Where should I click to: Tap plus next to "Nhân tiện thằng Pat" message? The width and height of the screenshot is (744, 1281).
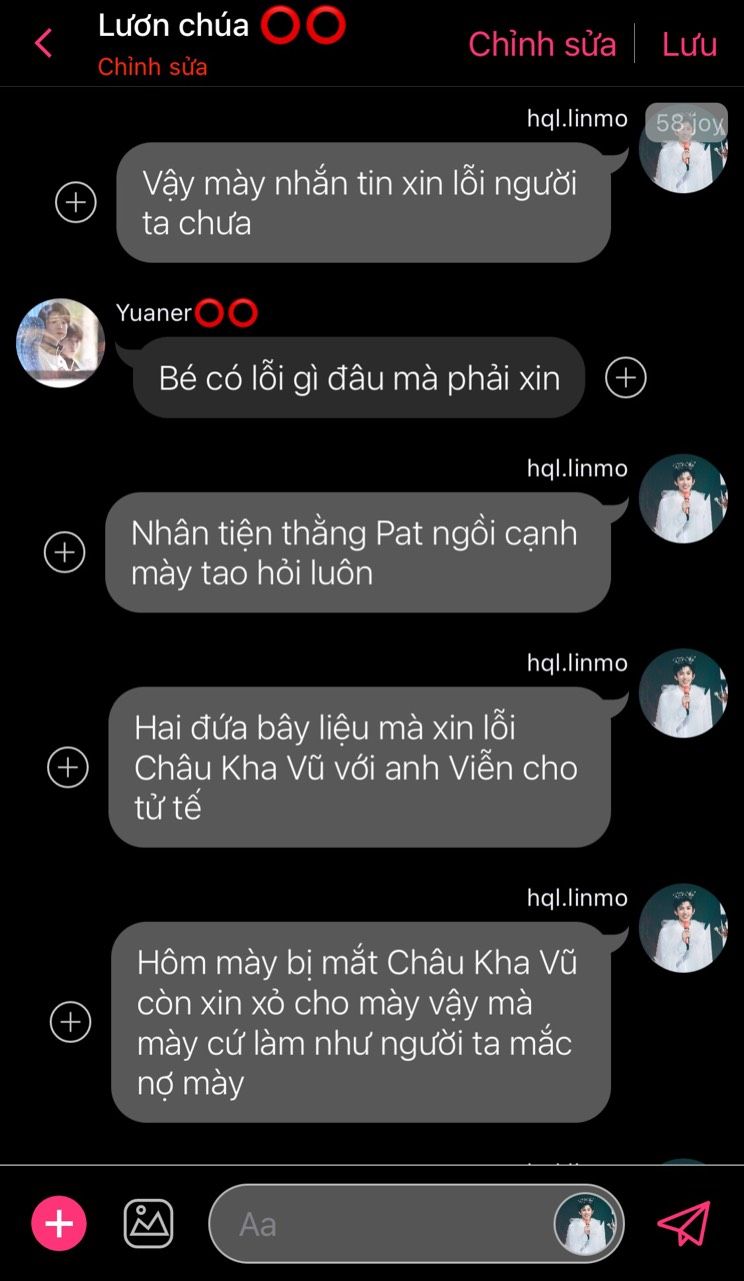tap(65, 551)
